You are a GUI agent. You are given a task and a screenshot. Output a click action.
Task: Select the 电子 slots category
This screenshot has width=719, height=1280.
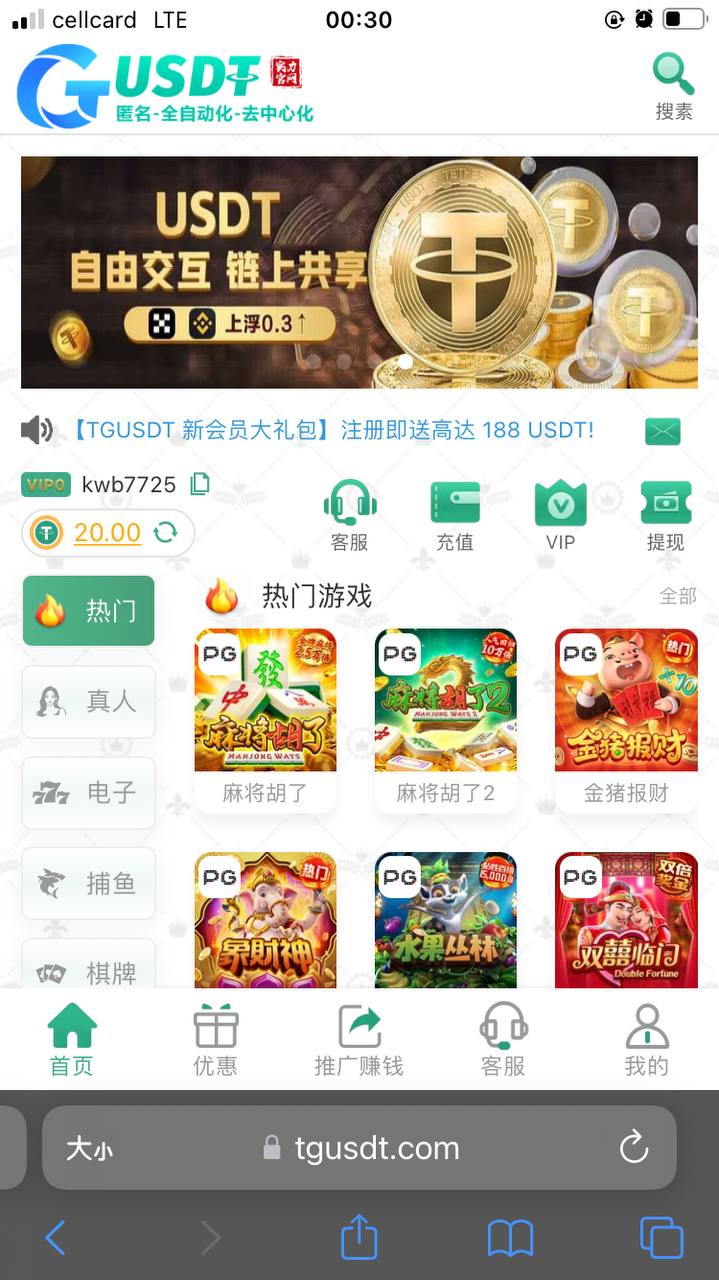89,793
